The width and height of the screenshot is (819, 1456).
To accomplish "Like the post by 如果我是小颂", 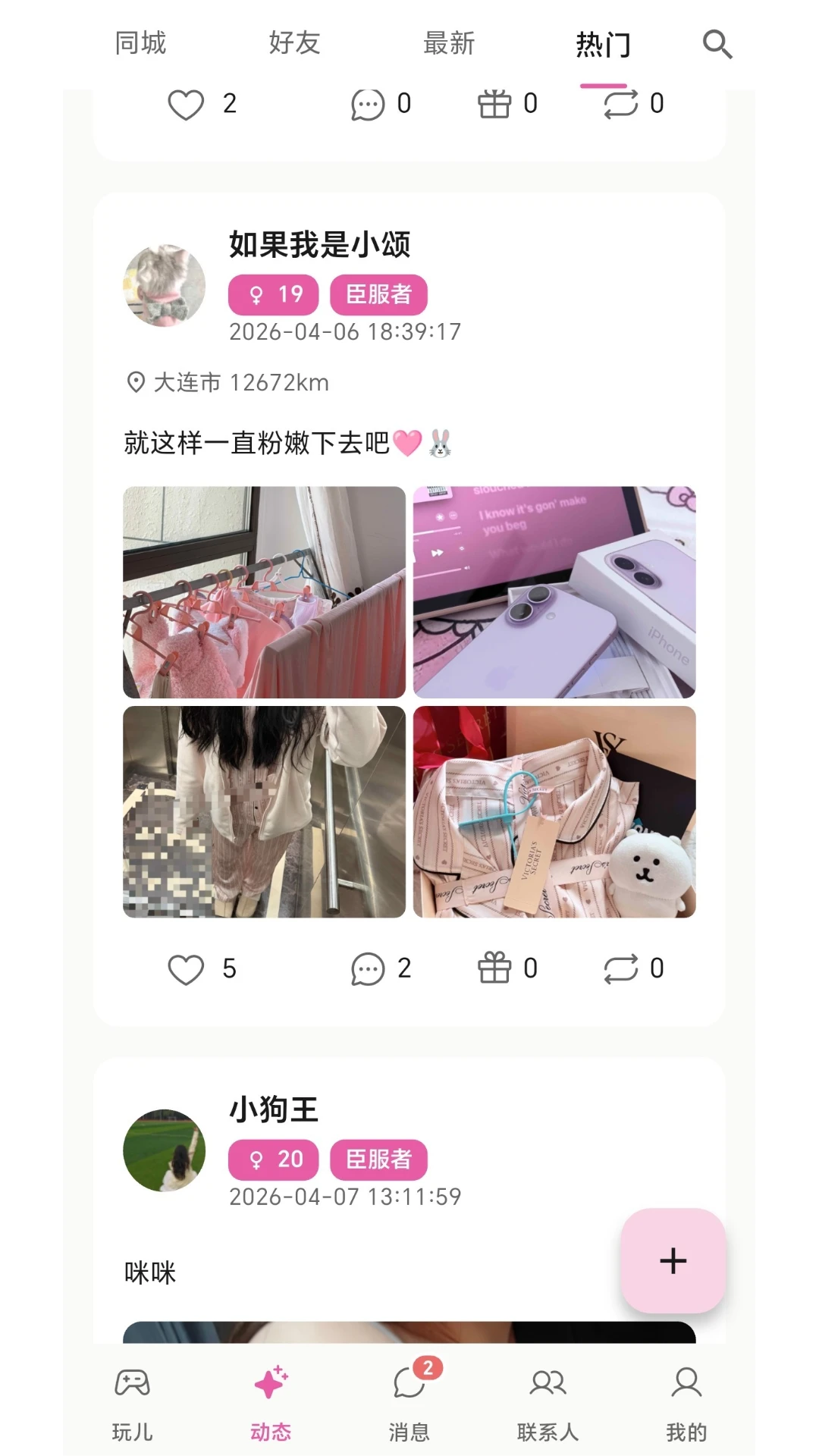I will (186, 969).
